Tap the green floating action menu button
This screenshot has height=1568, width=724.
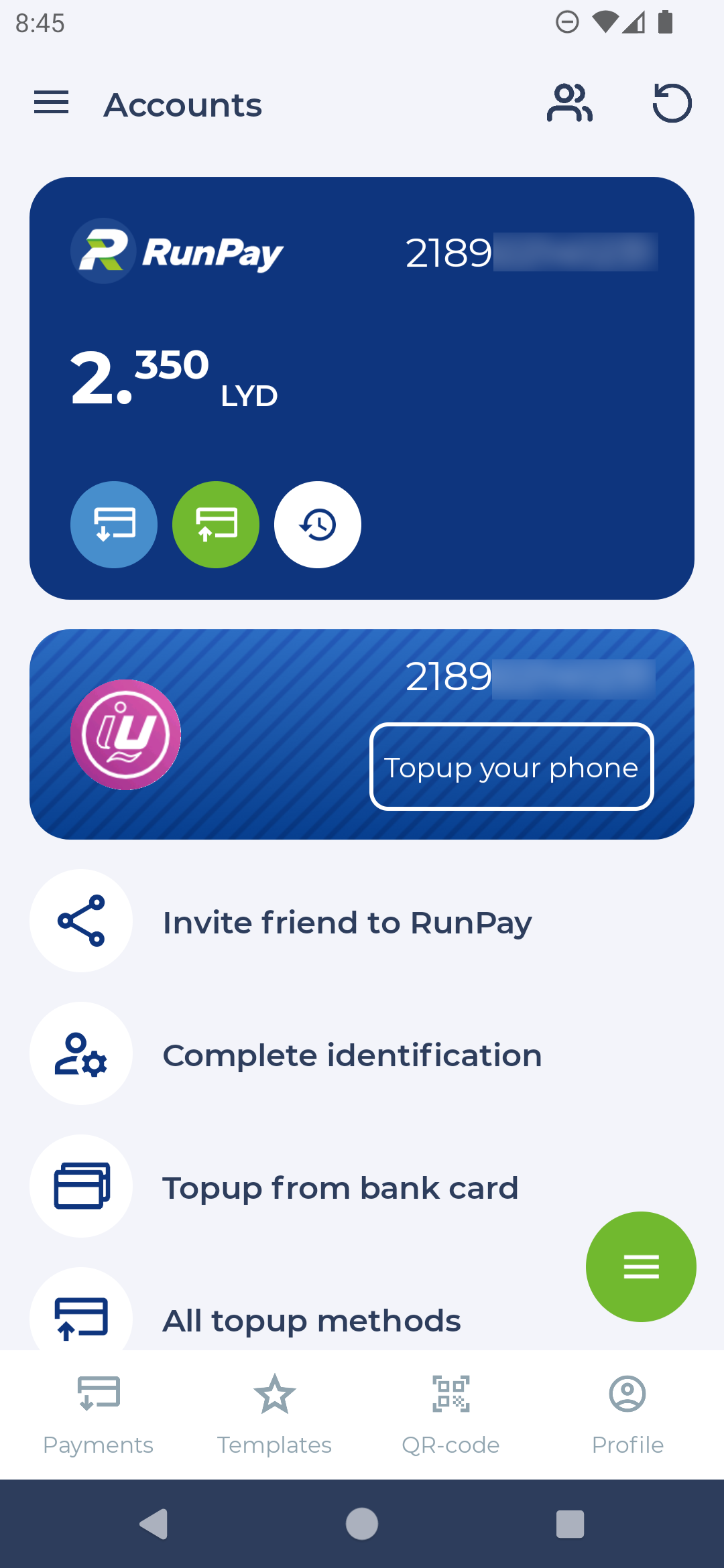coord(641,1266)
